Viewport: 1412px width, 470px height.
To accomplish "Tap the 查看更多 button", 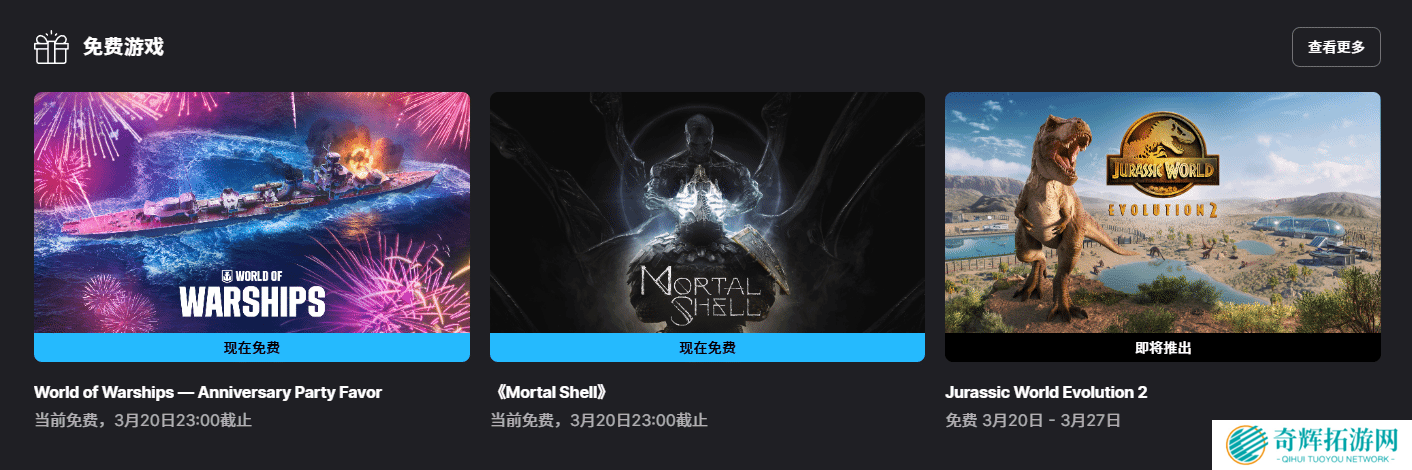I will 1336,47.
